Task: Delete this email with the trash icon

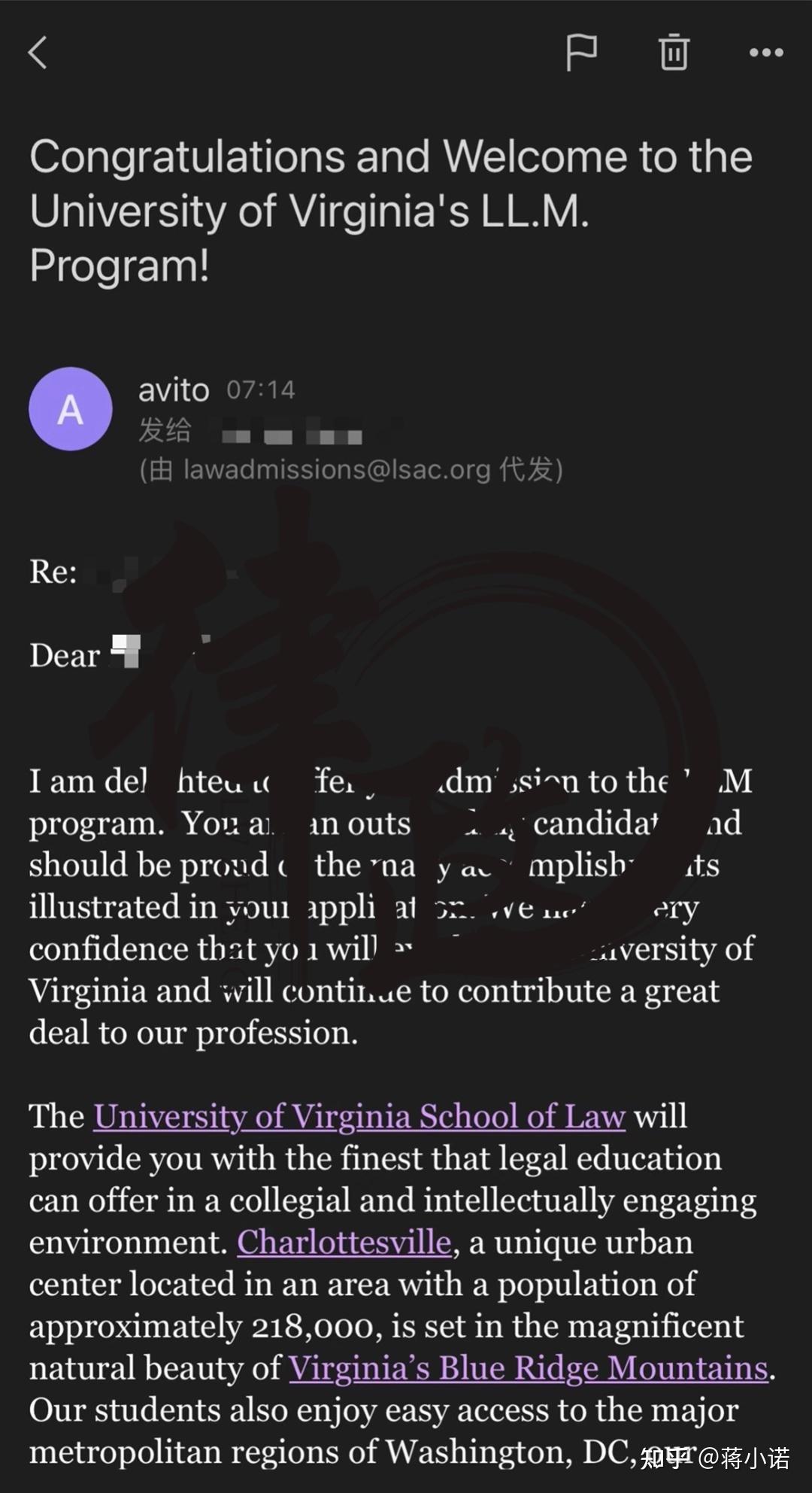Action: point(674,53)
